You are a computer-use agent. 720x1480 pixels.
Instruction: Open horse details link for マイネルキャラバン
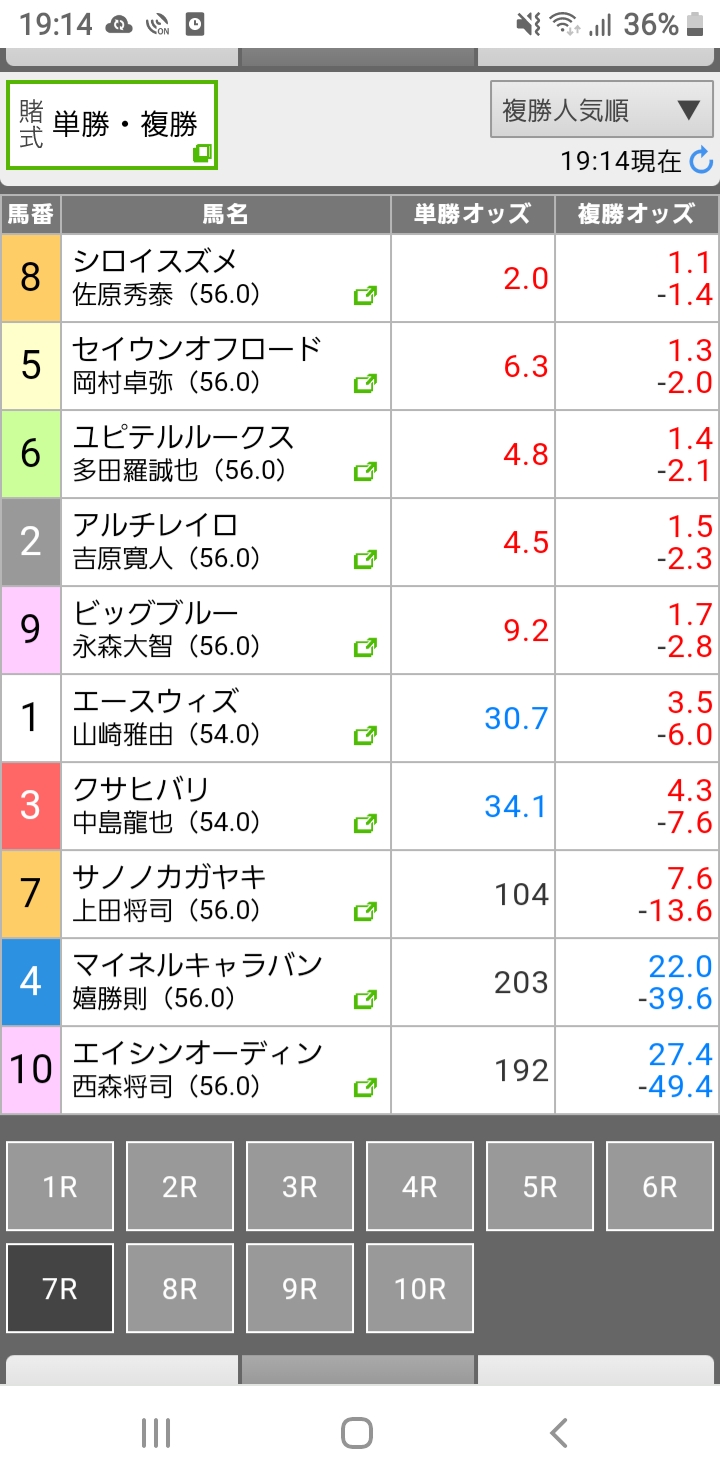pyautogui.click(x=366, y=999)
